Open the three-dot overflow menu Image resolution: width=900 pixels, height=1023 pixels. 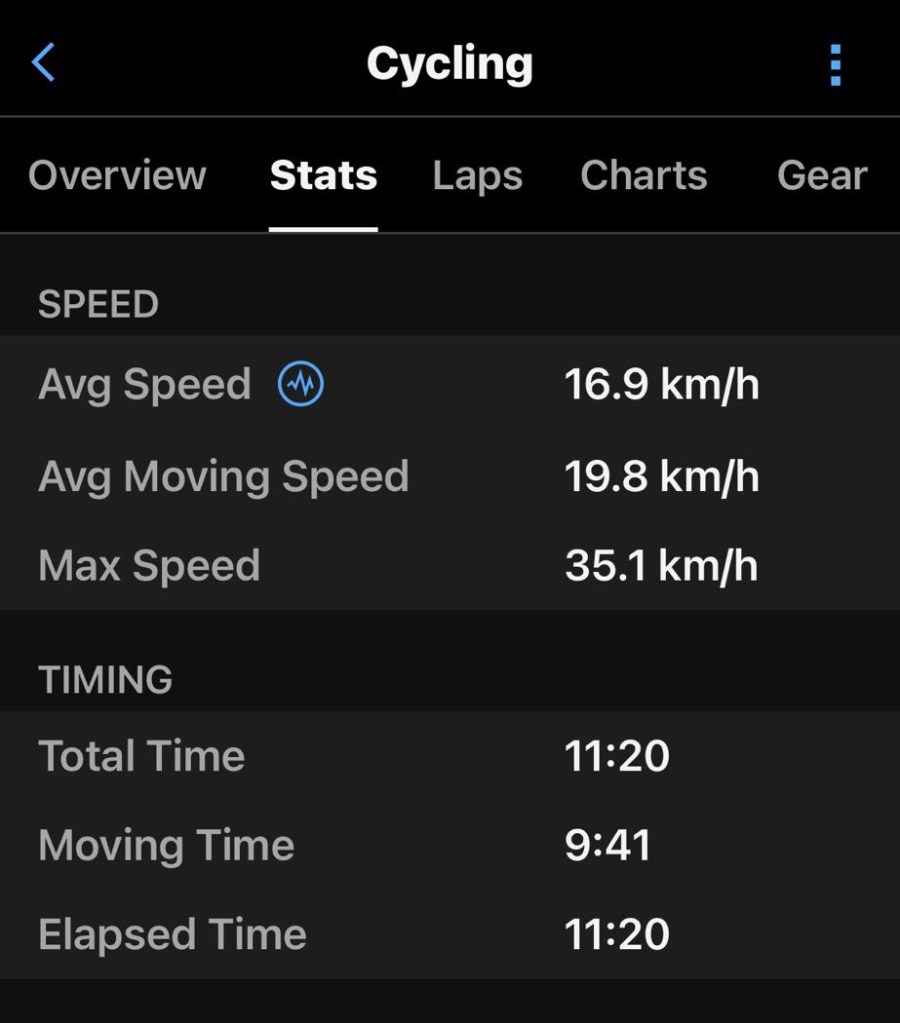836,65
